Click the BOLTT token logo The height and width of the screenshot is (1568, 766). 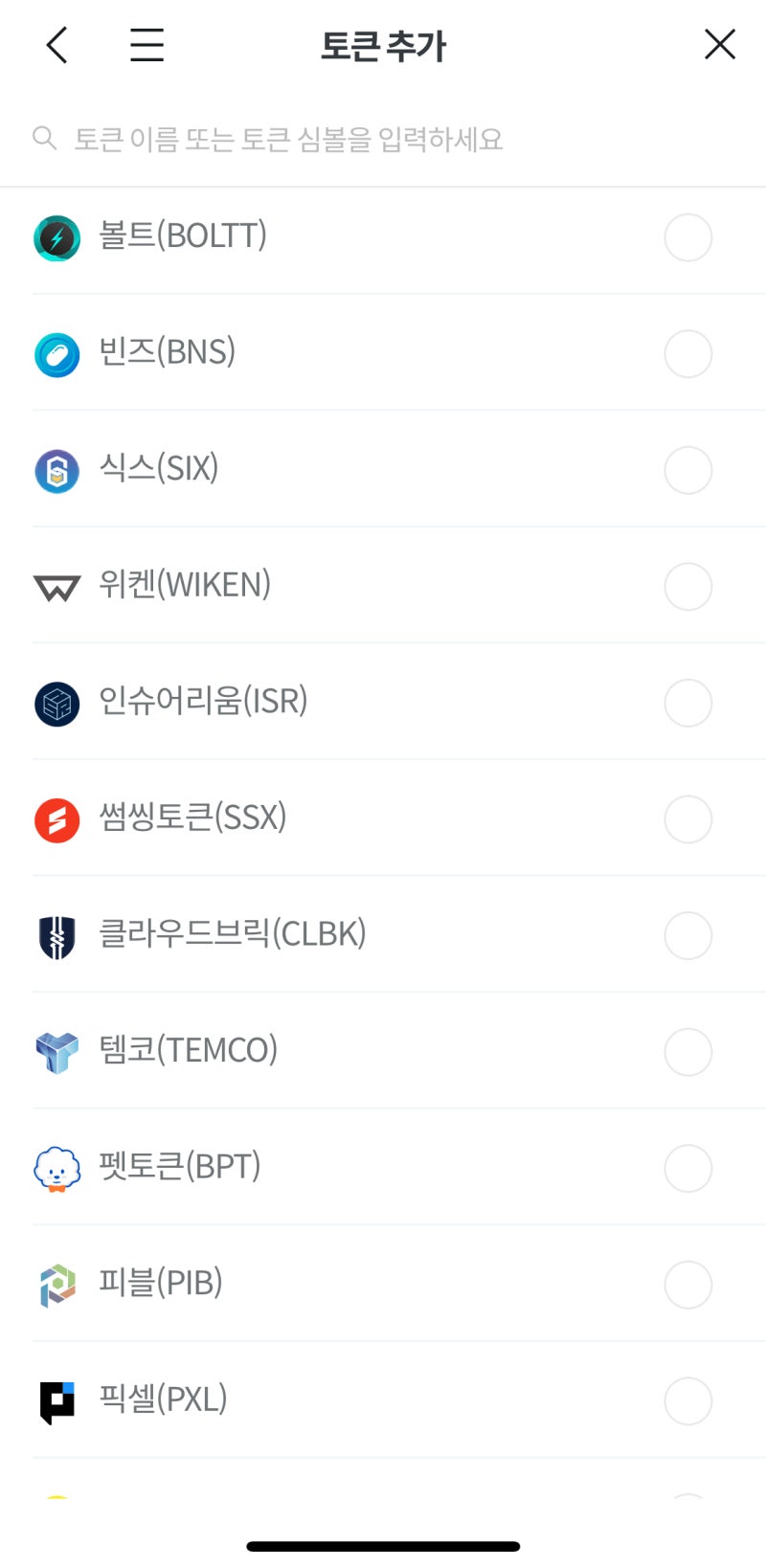point(56,237)
